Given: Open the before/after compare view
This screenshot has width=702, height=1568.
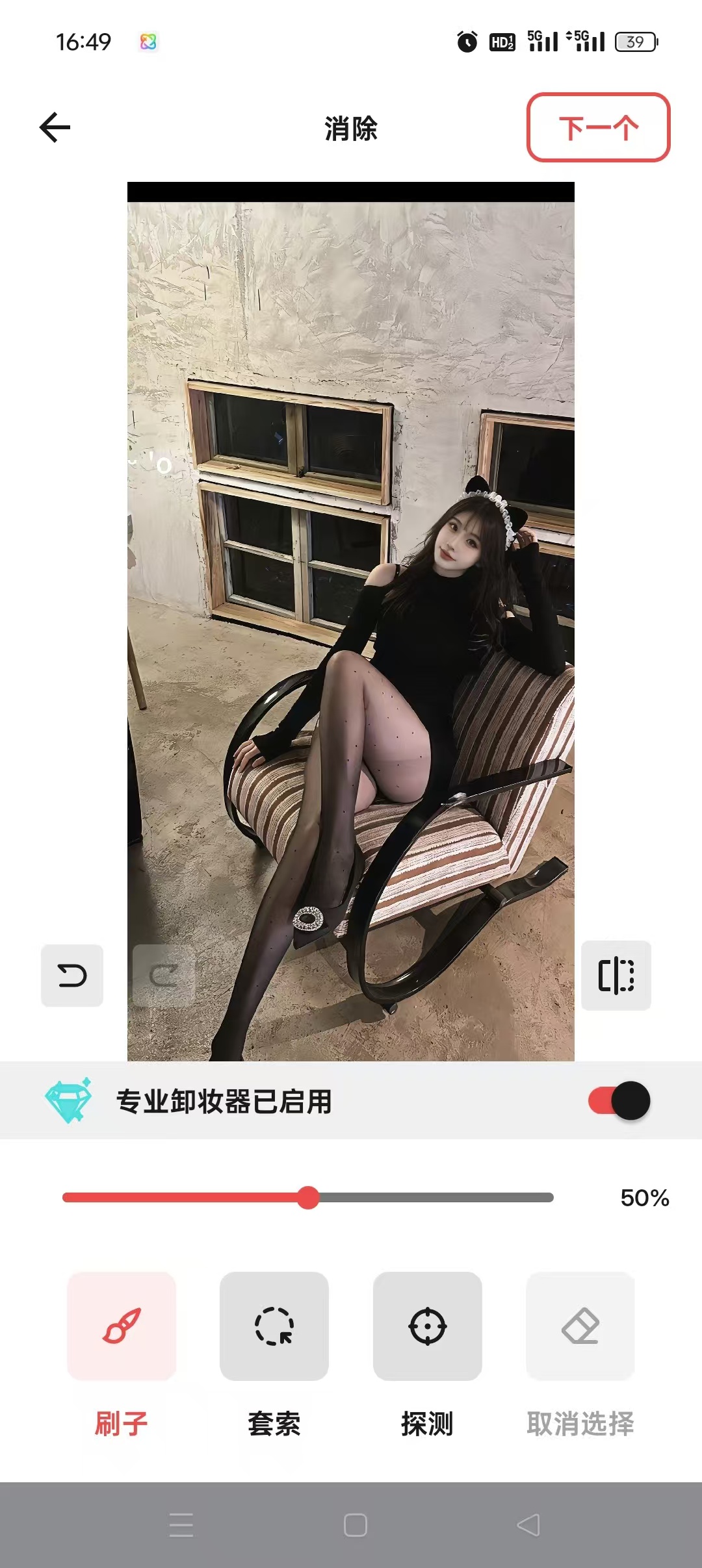Looking at the screenshot, I should point(616,976).
